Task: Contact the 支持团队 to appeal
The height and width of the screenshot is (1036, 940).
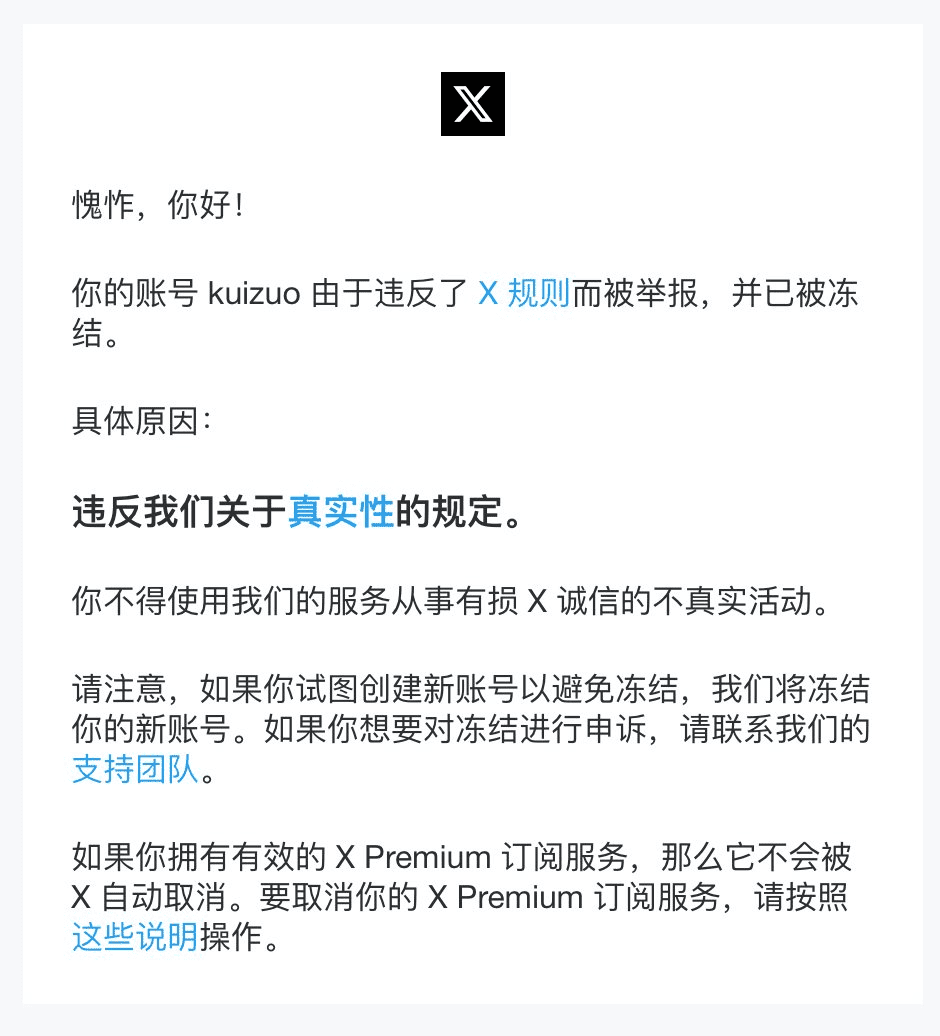Action: [x=136, y=770]
